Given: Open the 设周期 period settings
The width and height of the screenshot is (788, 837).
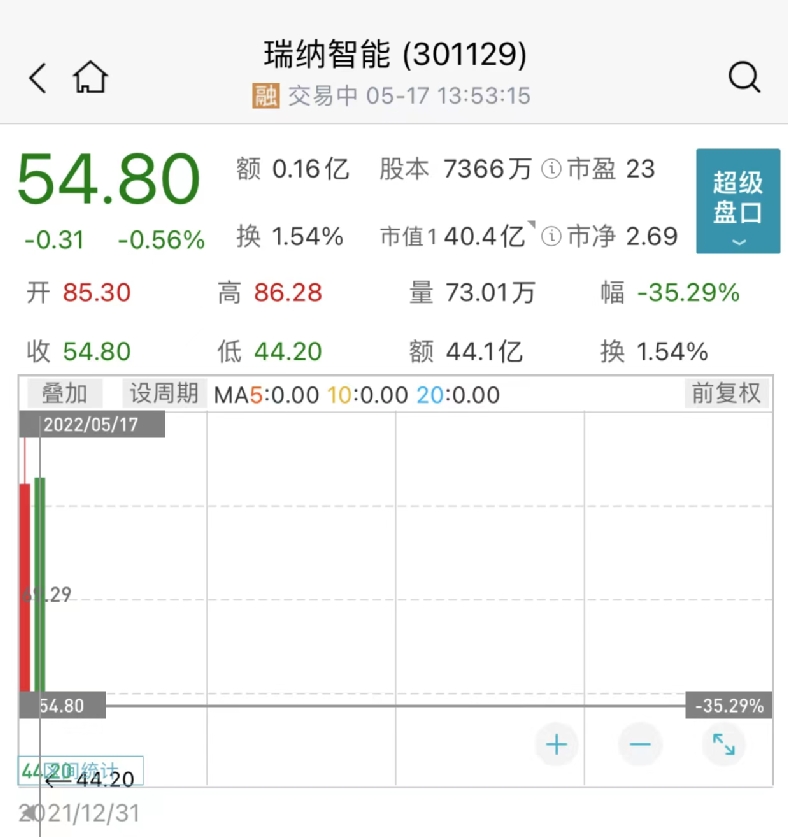Looking at the screenshot, I should pyautogui.click(x=163, y=393).
